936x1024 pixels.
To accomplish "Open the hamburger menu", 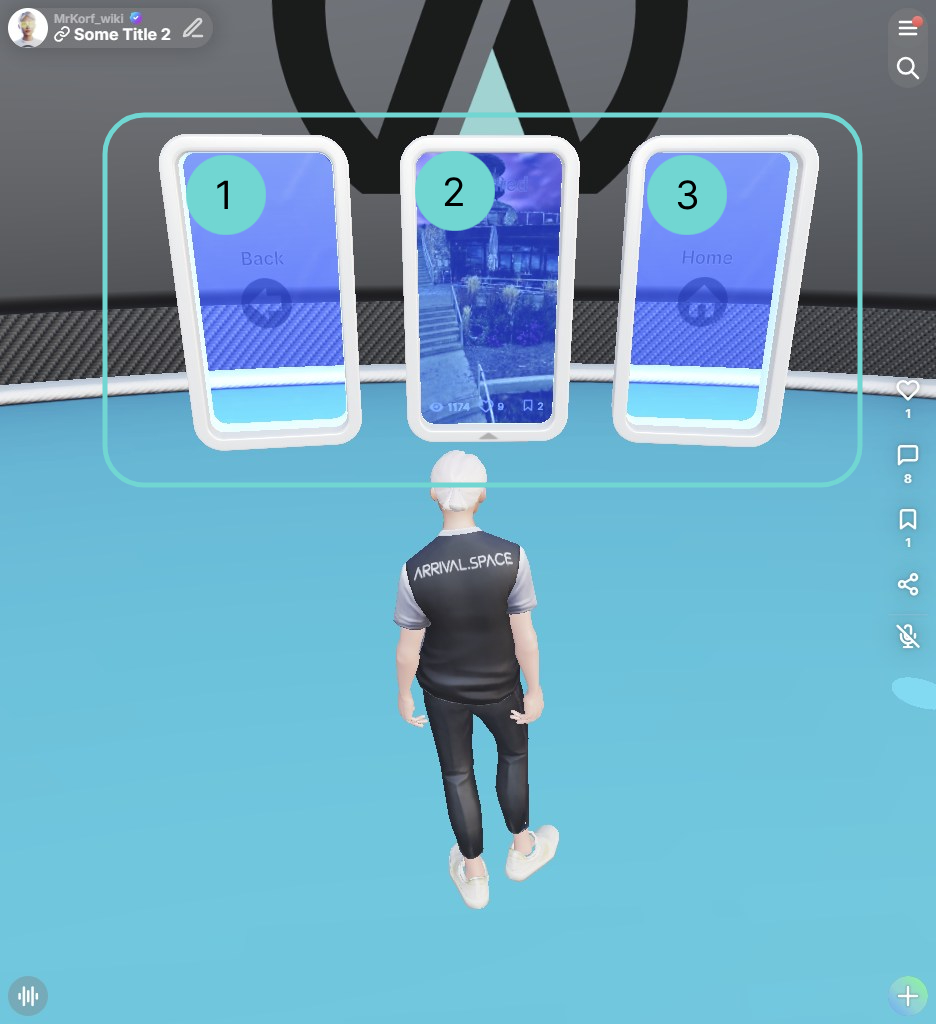I will [907, 28].
